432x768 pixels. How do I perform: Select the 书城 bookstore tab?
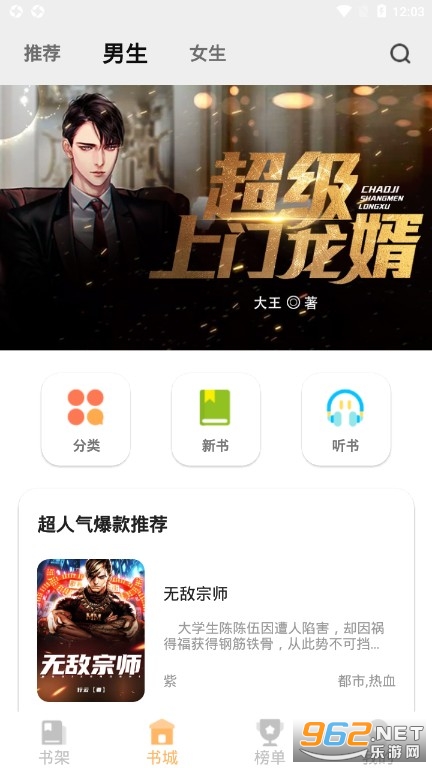(x=162, y=742)
